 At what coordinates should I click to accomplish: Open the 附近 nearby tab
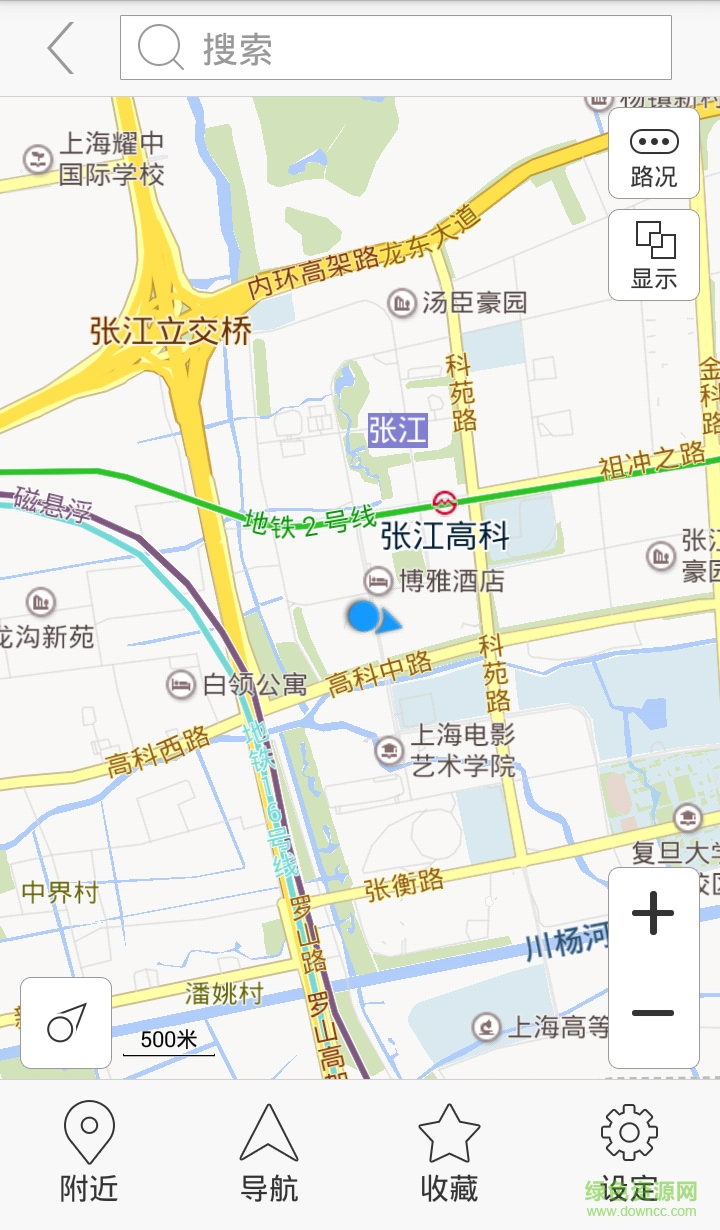click(x=89, y=1152)
